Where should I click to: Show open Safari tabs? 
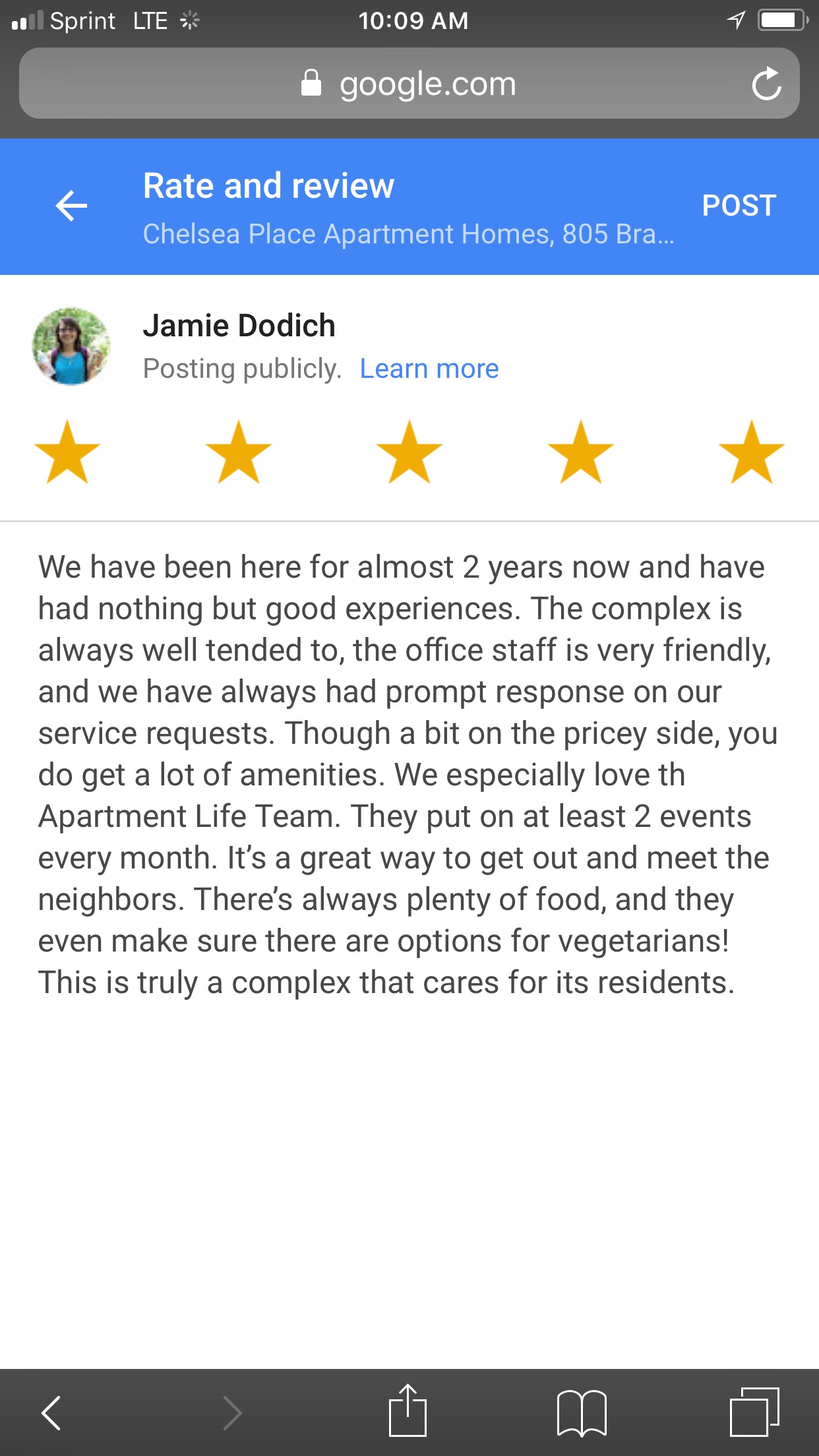[x=754, y=1412]
